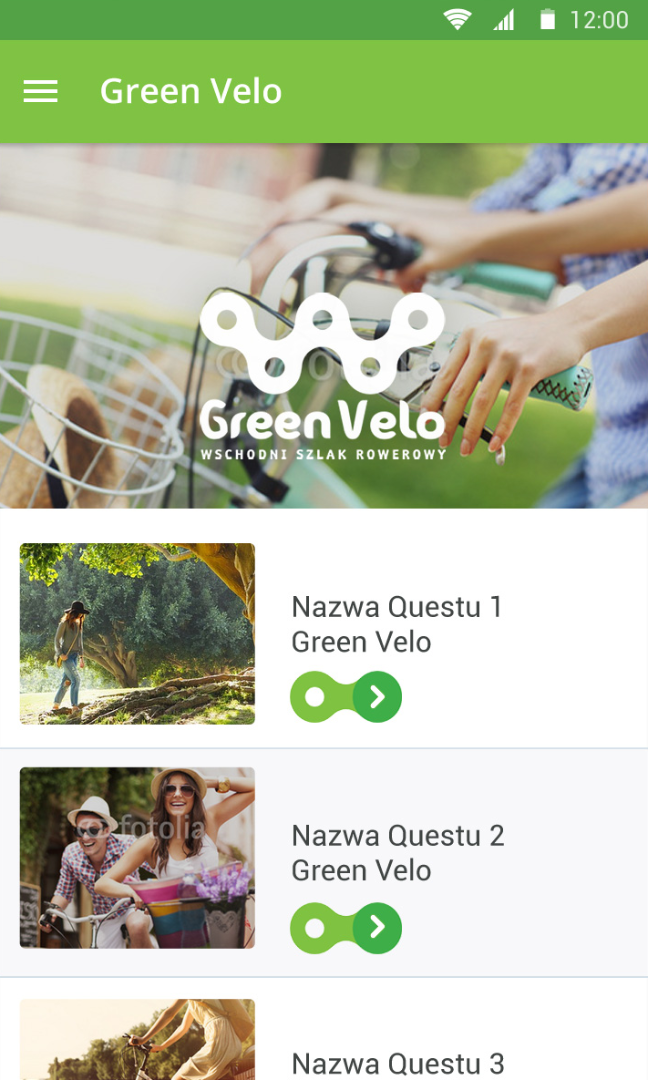648x1080 pixels.
Task: Tap the arrow button under Nazwa Questu 2
Action: [377, 928]
